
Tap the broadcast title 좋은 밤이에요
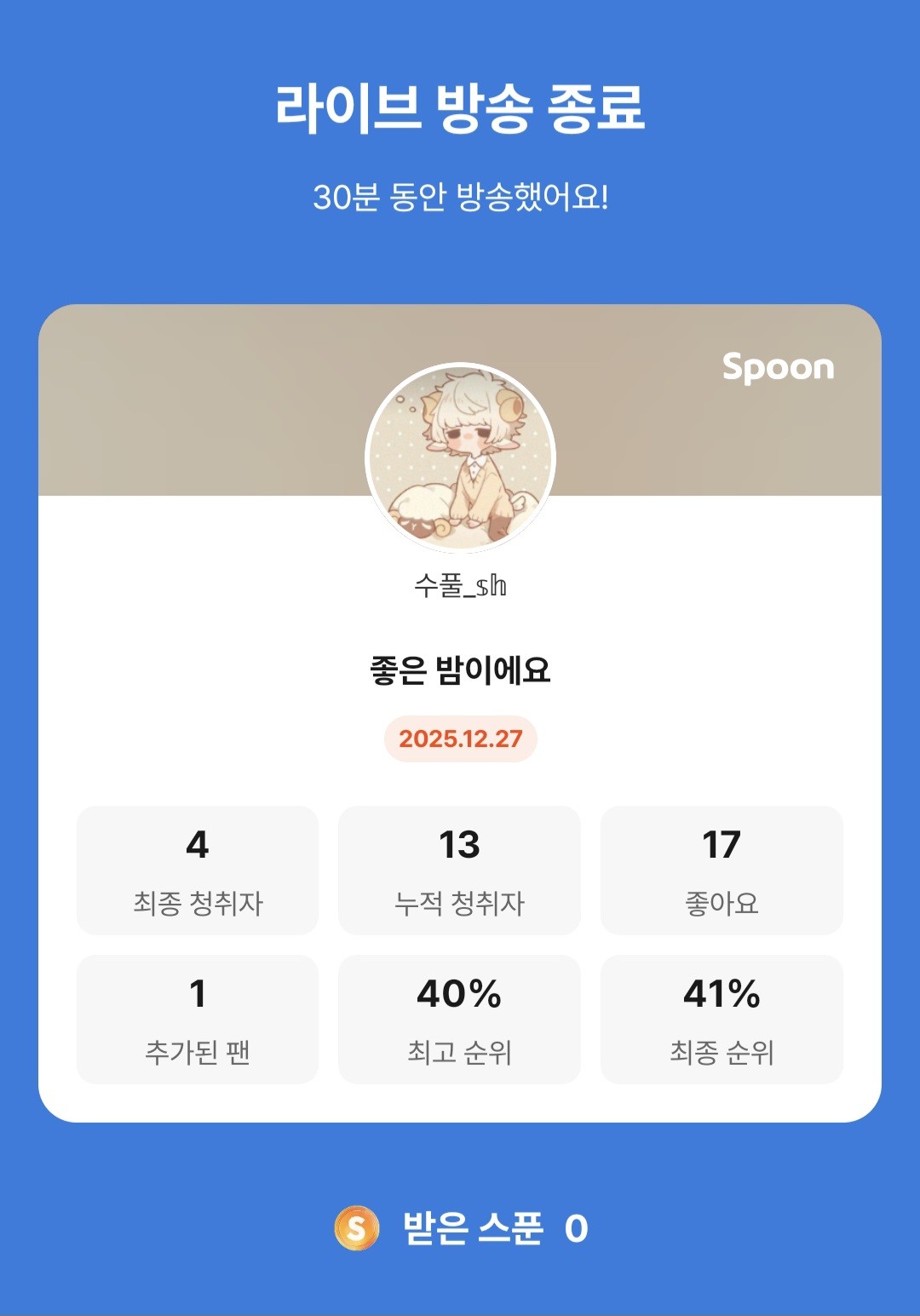tap(460, 669)
